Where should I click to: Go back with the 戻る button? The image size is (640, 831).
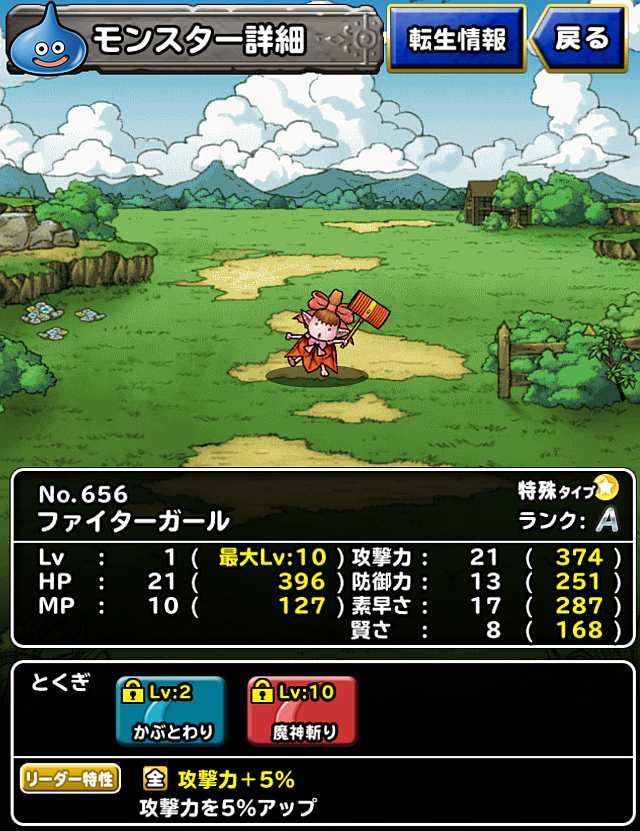pos(583,40)
